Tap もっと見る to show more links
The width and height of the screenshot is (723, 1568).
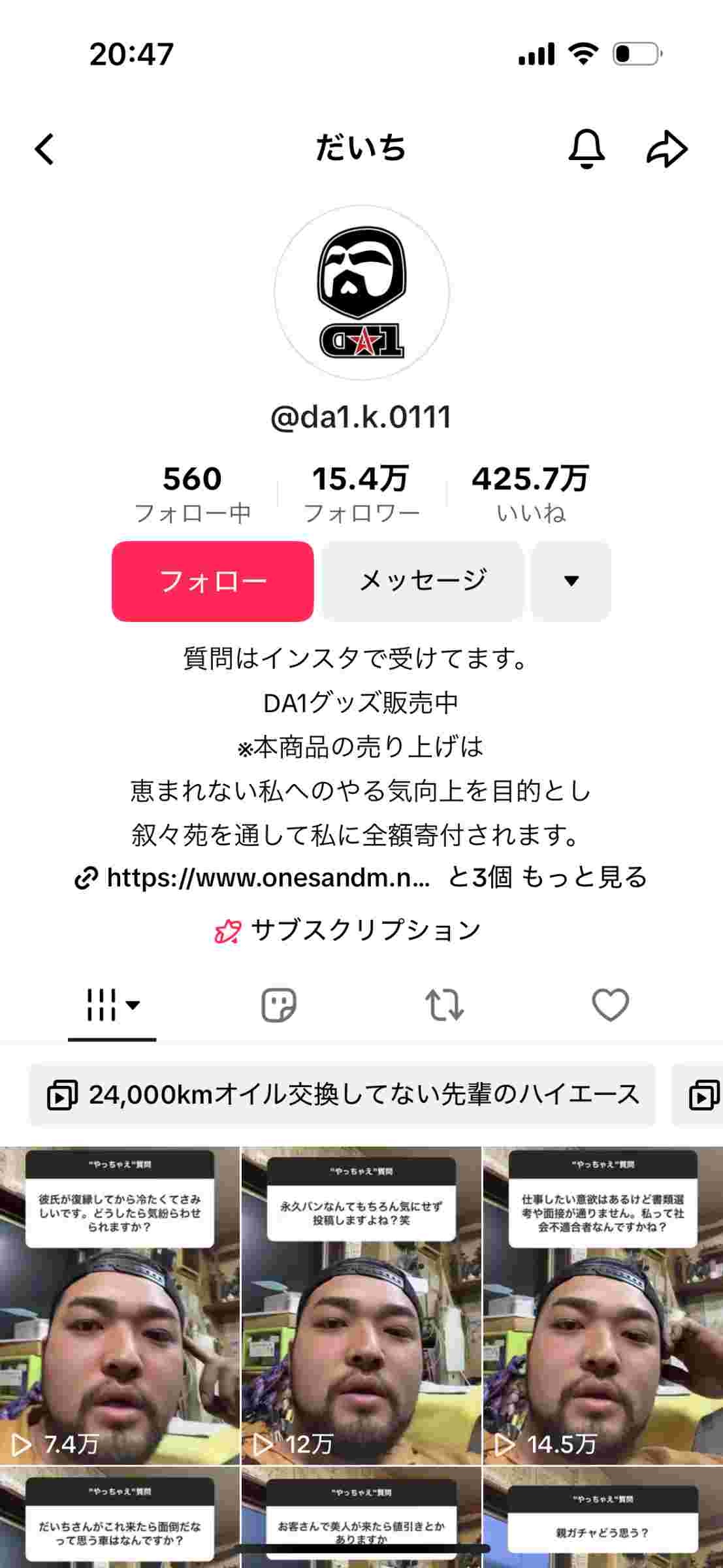tap(584, 877)
